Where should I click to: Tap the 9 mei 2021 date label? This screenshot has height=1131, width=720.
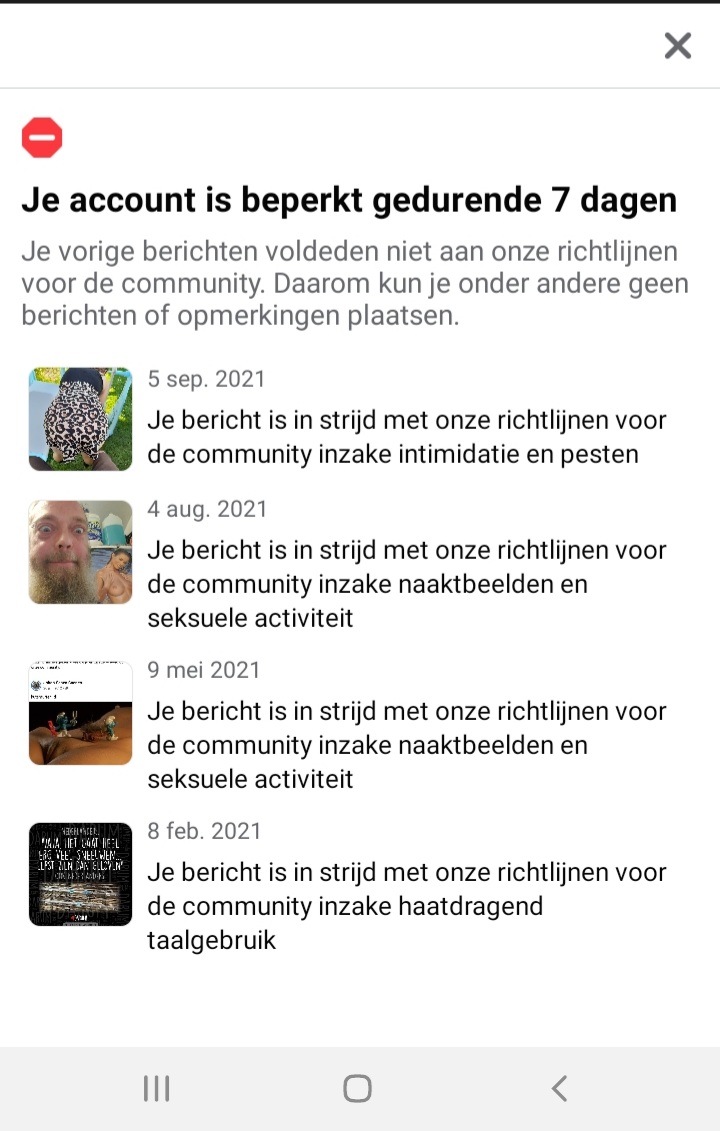[201, 670]
